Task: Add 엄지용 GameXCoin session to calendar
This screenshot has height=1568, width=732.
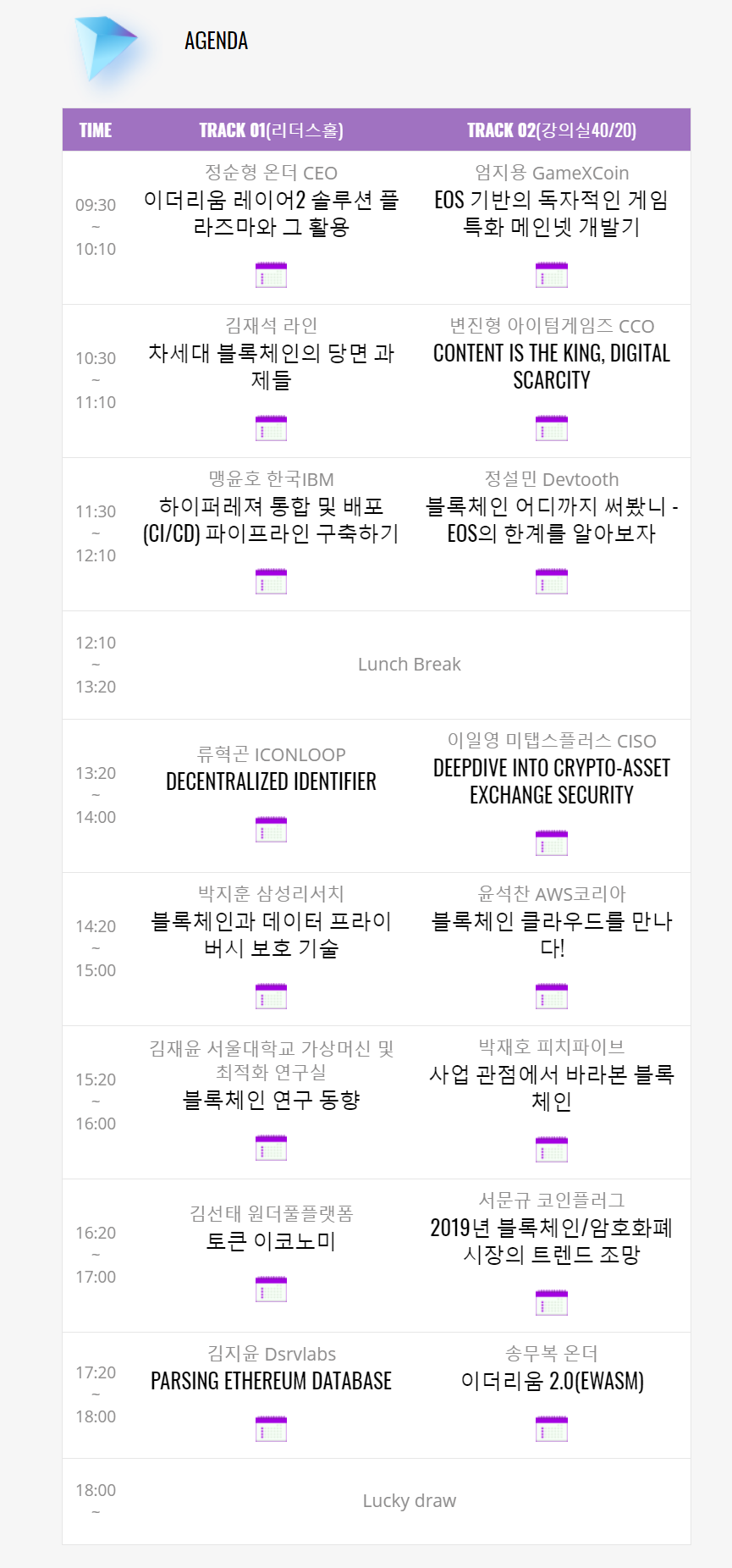Action: tap(552, 275)
